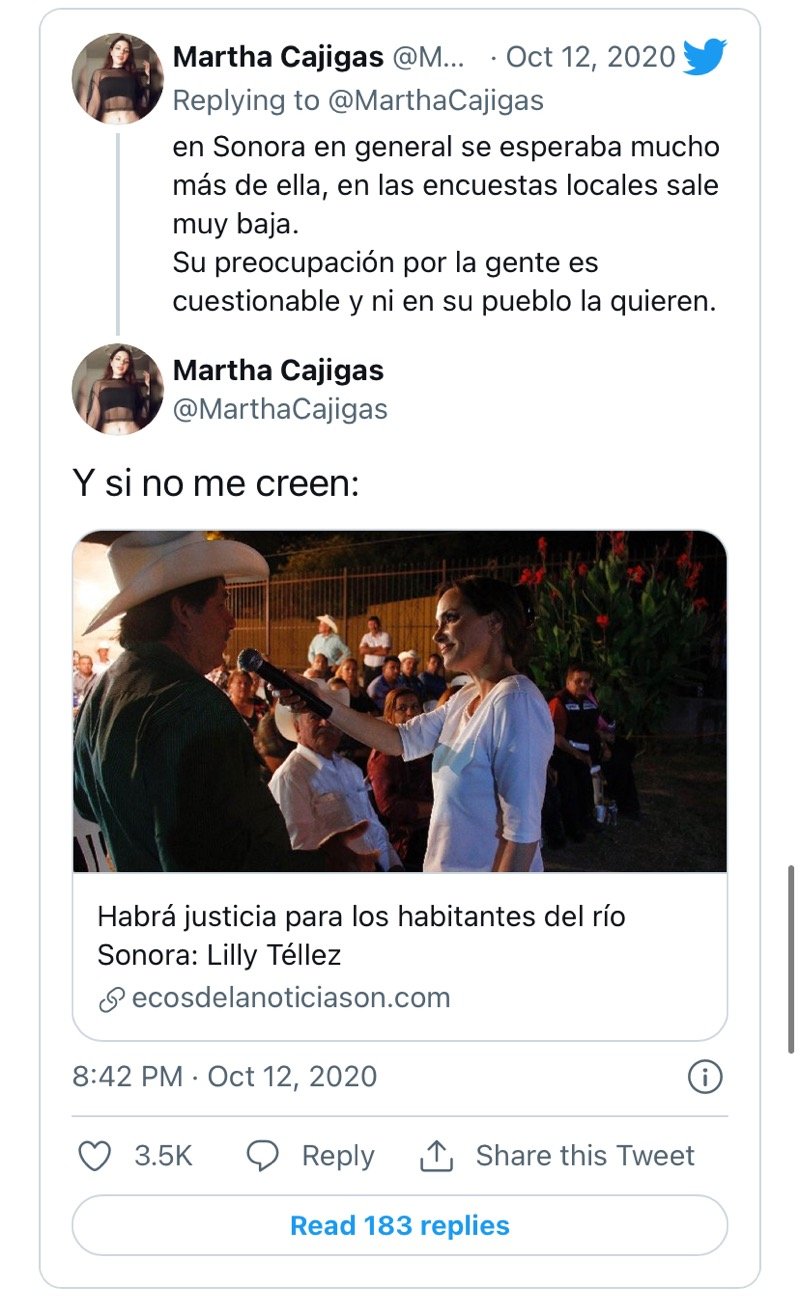Viewport: 800px width, 1314px height.
Task: Open Martha Cajigas profile from the main tweet
Action: 278,370
